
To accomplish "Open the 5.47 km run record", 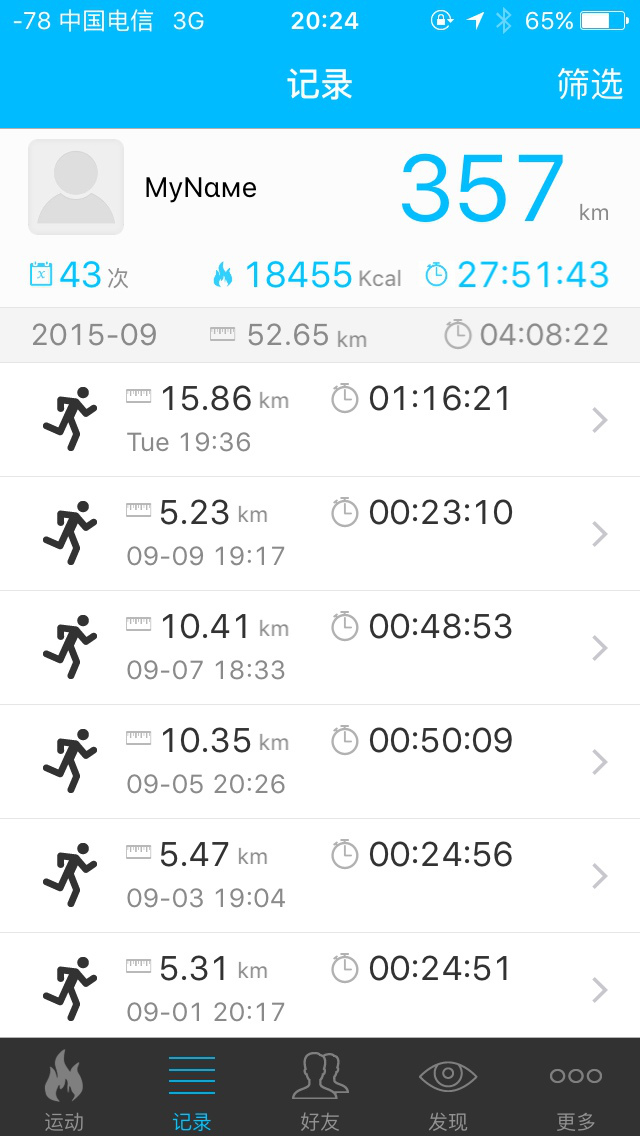I will (320, 876).
